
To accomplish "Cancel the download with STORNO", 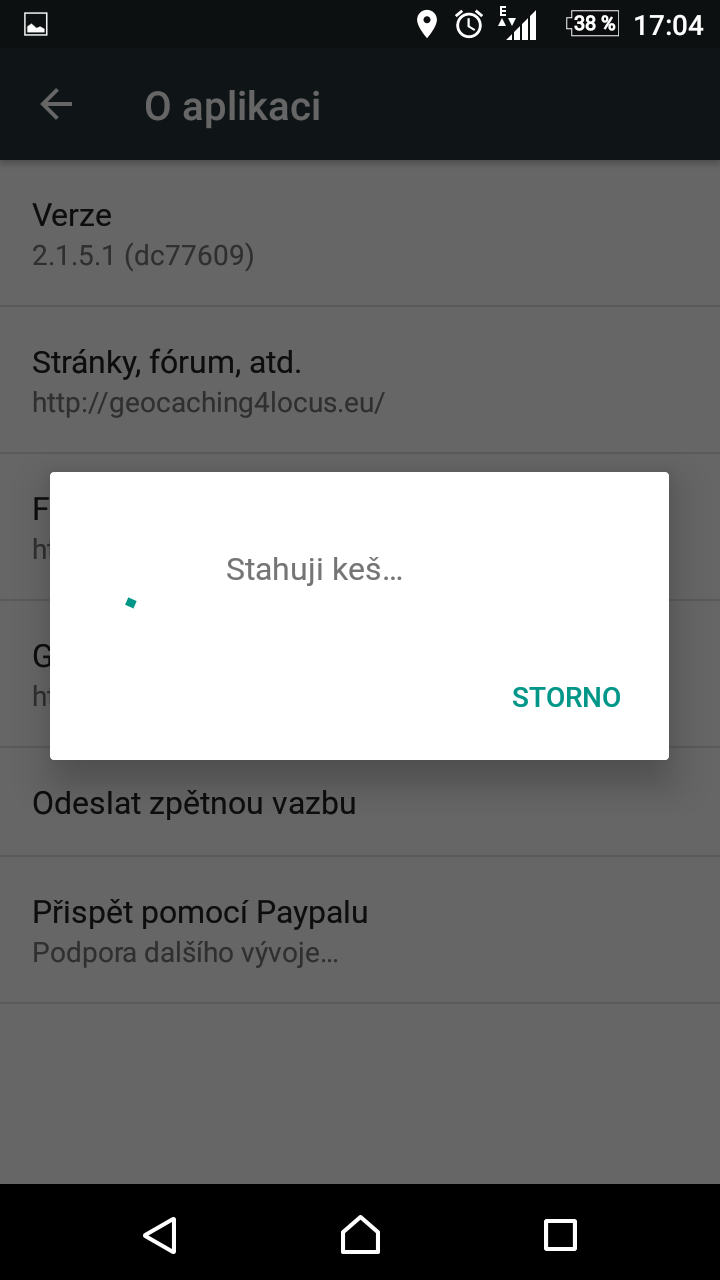I will pyautogui.click(x=566, y=697).
